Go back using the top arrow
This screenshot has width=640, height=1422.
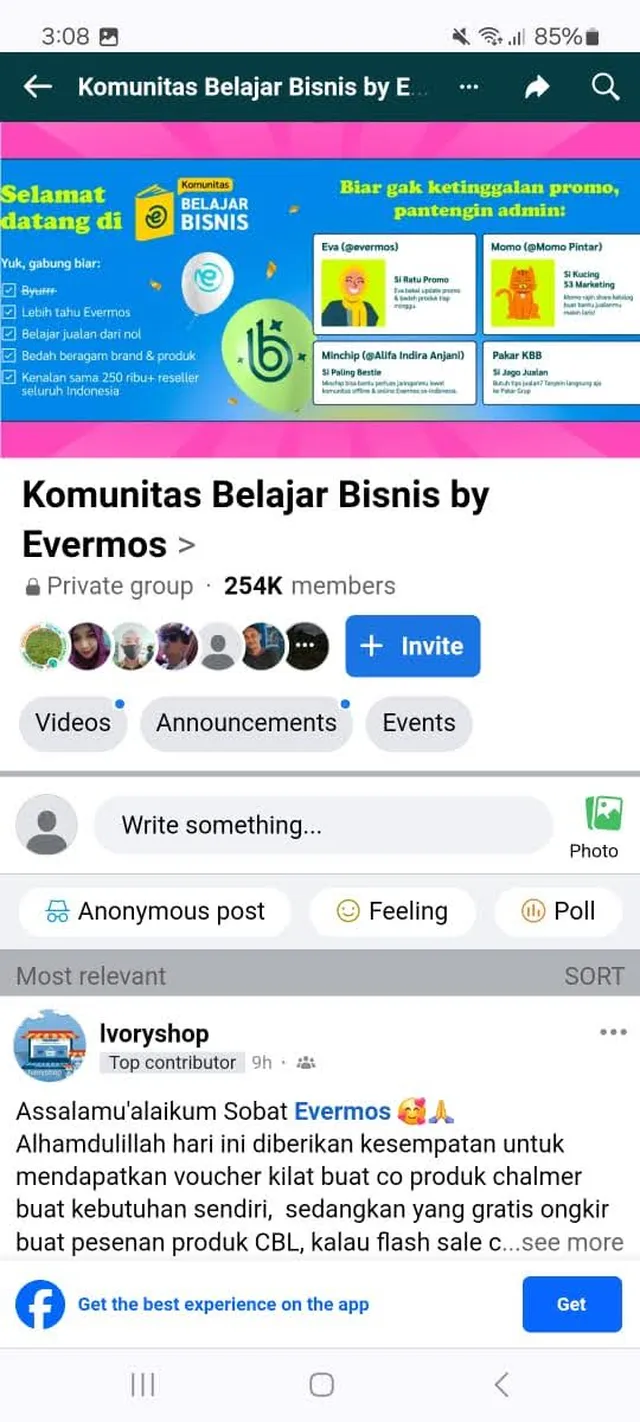click(x=37, y=87)
